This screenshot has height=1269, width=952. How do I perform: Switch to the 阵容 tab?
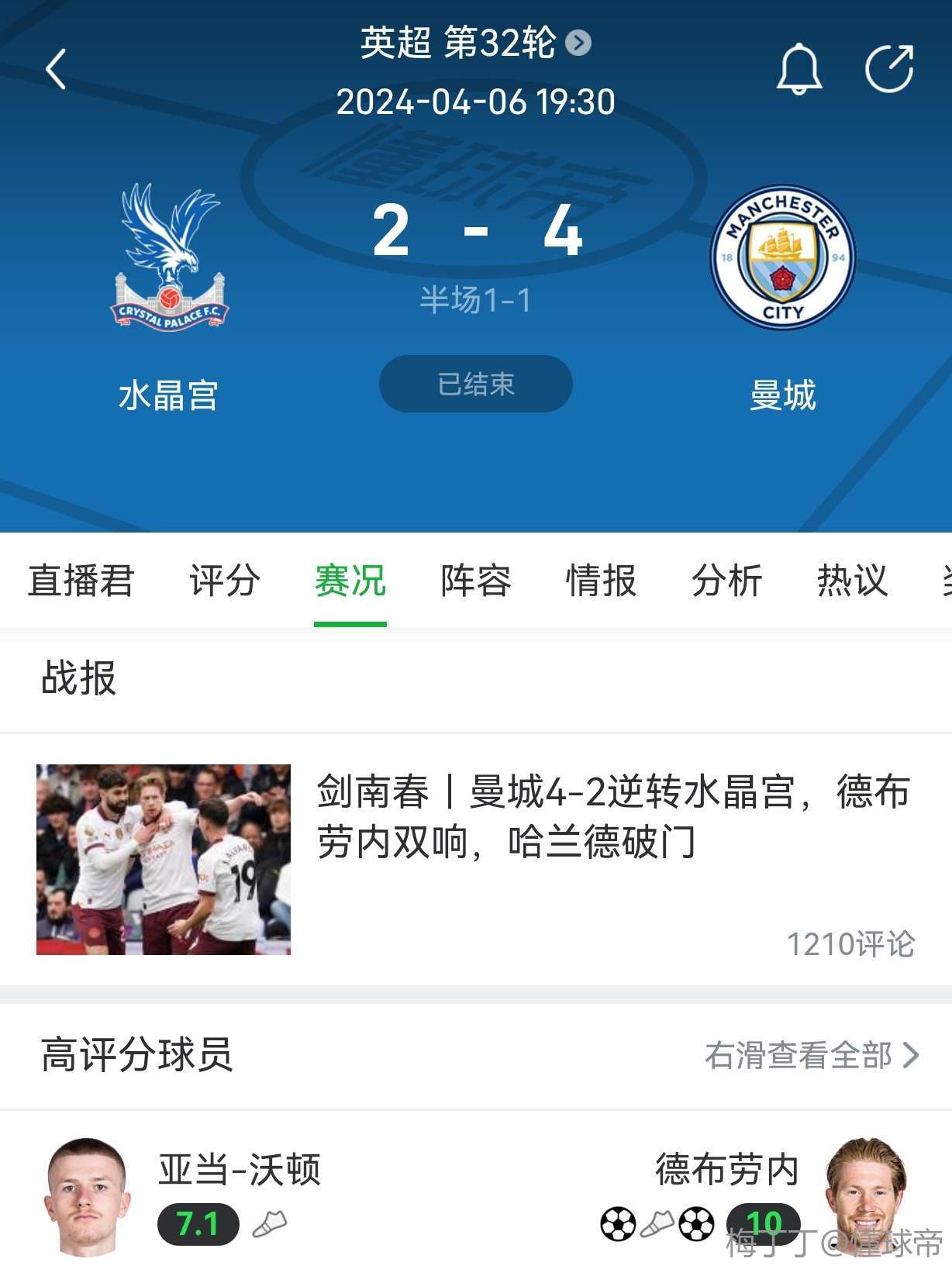click(x=475, y=581)
